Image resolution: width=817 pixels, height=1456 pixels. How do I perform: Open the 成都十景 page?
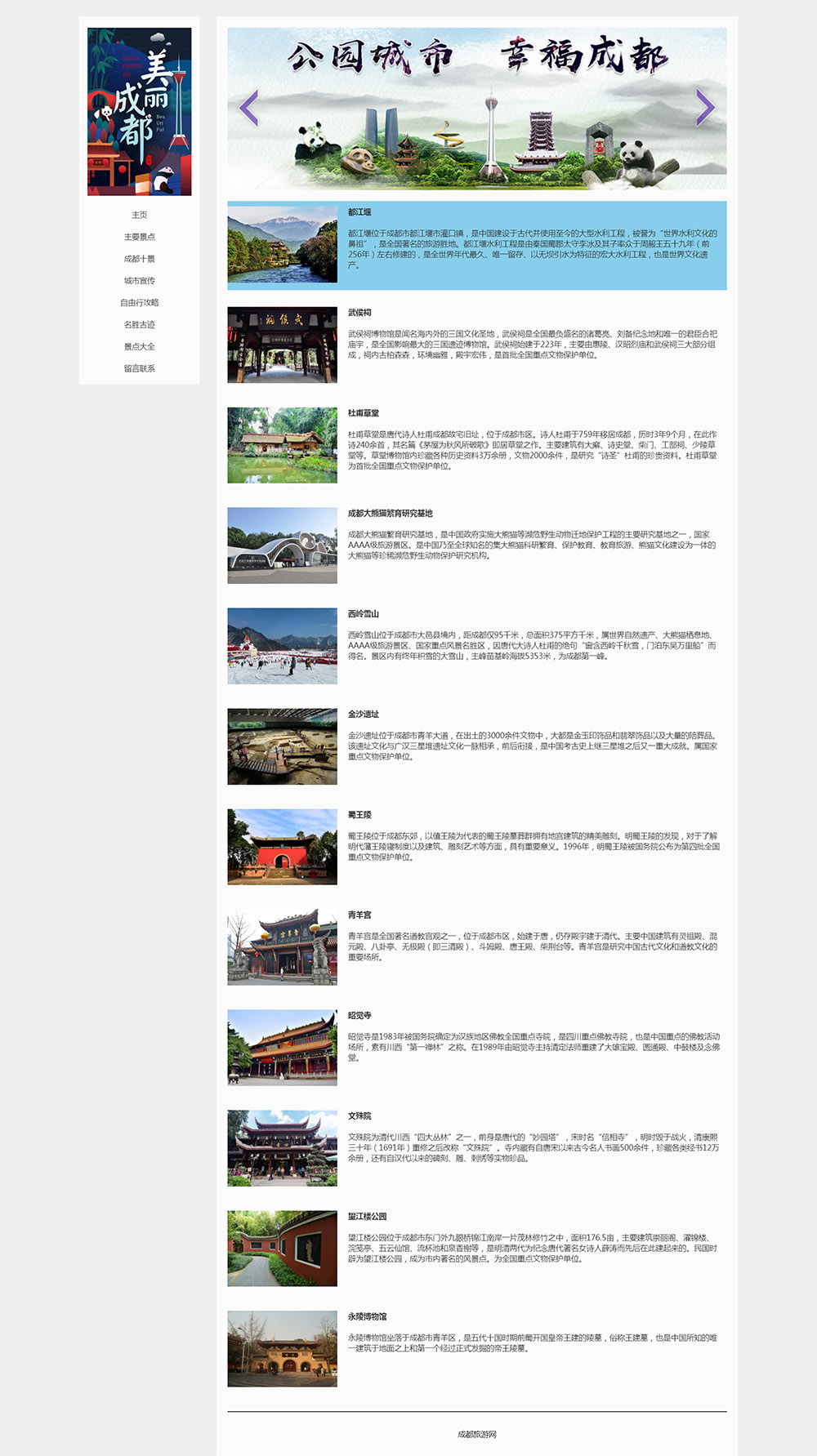point(140,259)
